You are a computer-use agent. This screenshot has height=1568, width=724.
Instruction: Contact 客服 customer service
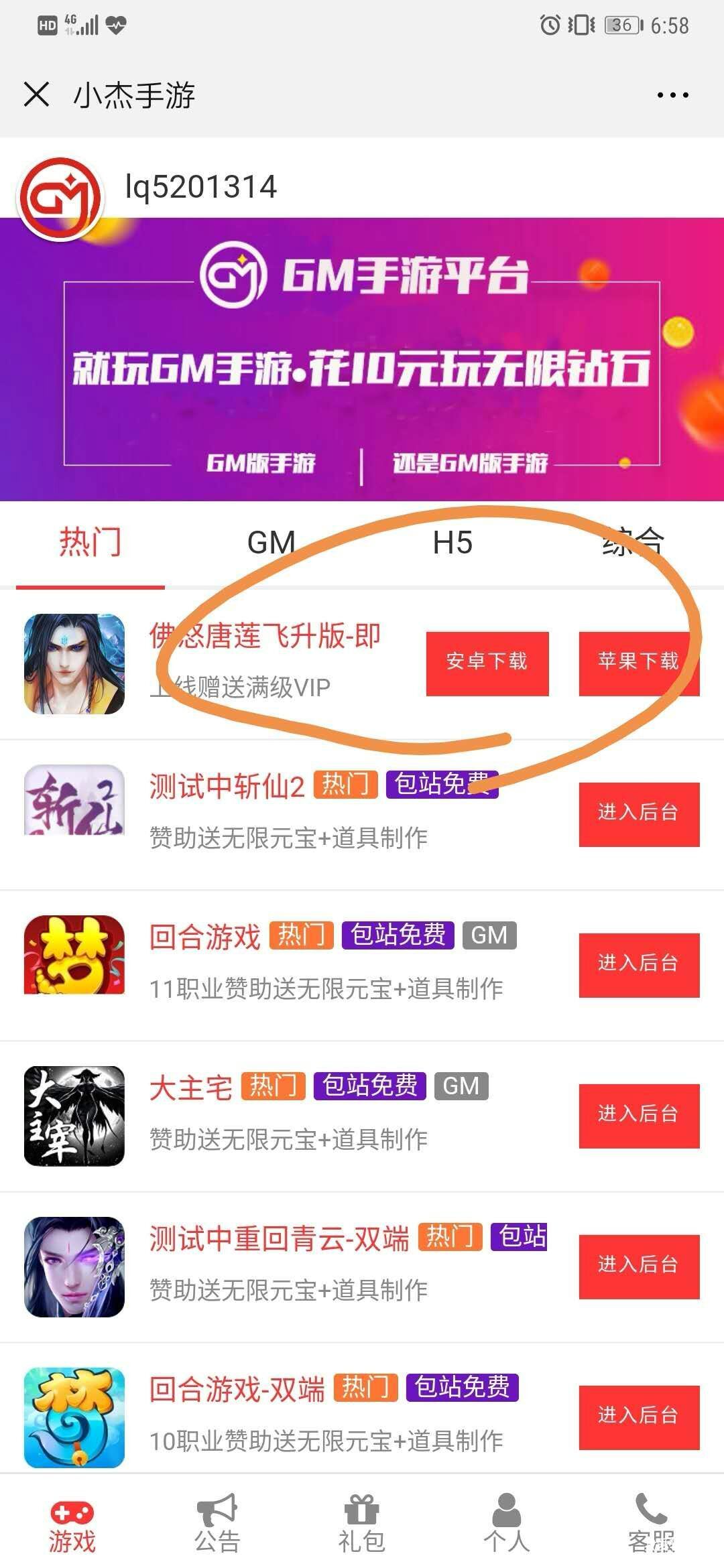[651, 1523]
